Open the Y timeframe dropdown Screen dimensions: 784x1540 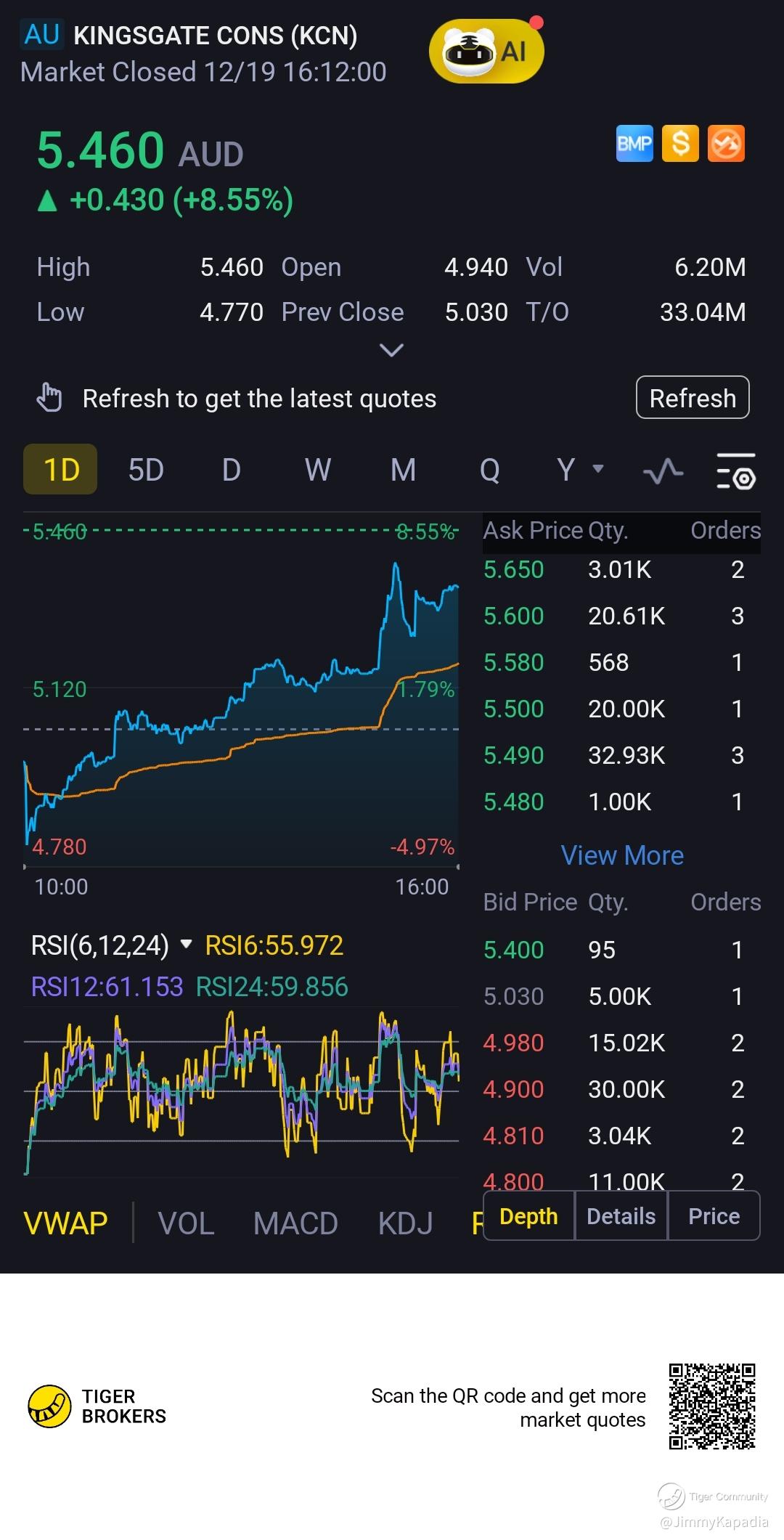coord(579,470)
